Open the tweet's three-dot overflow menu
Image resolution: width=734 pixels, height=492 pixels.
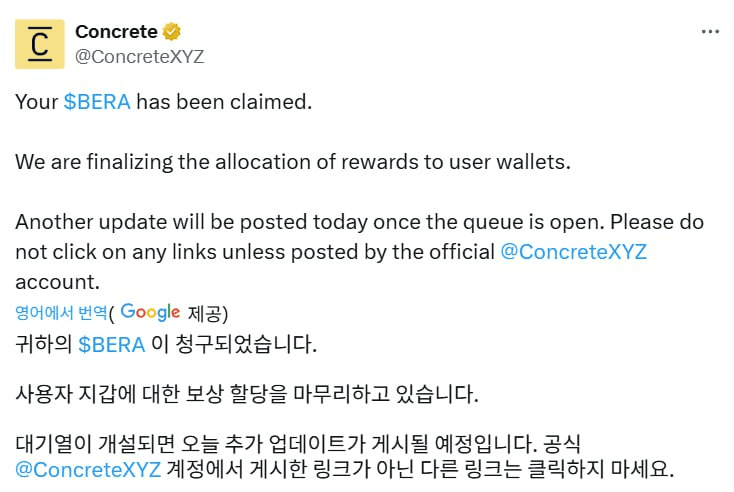tap(710, 31)
